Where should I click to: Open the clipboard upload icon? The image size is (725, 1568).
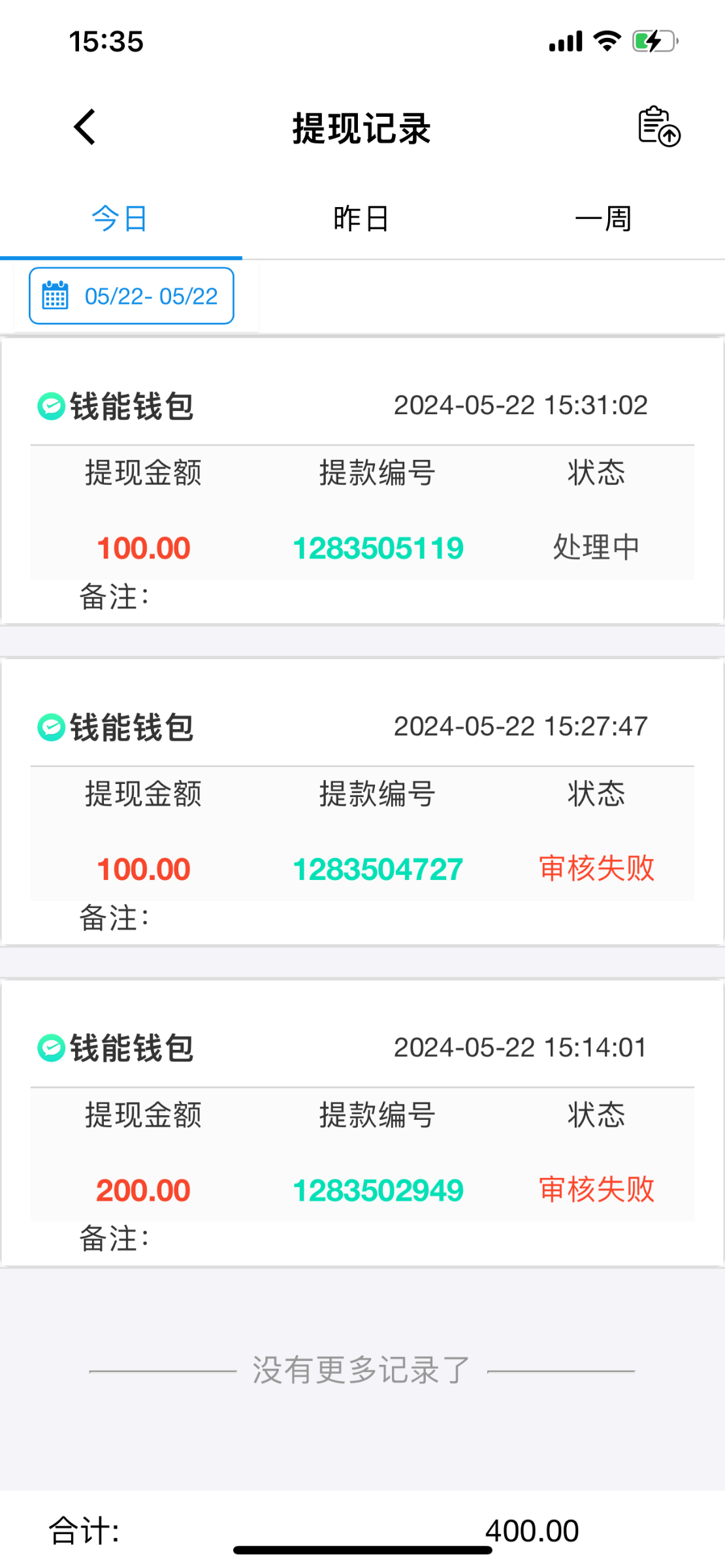[x=658, y=126]
